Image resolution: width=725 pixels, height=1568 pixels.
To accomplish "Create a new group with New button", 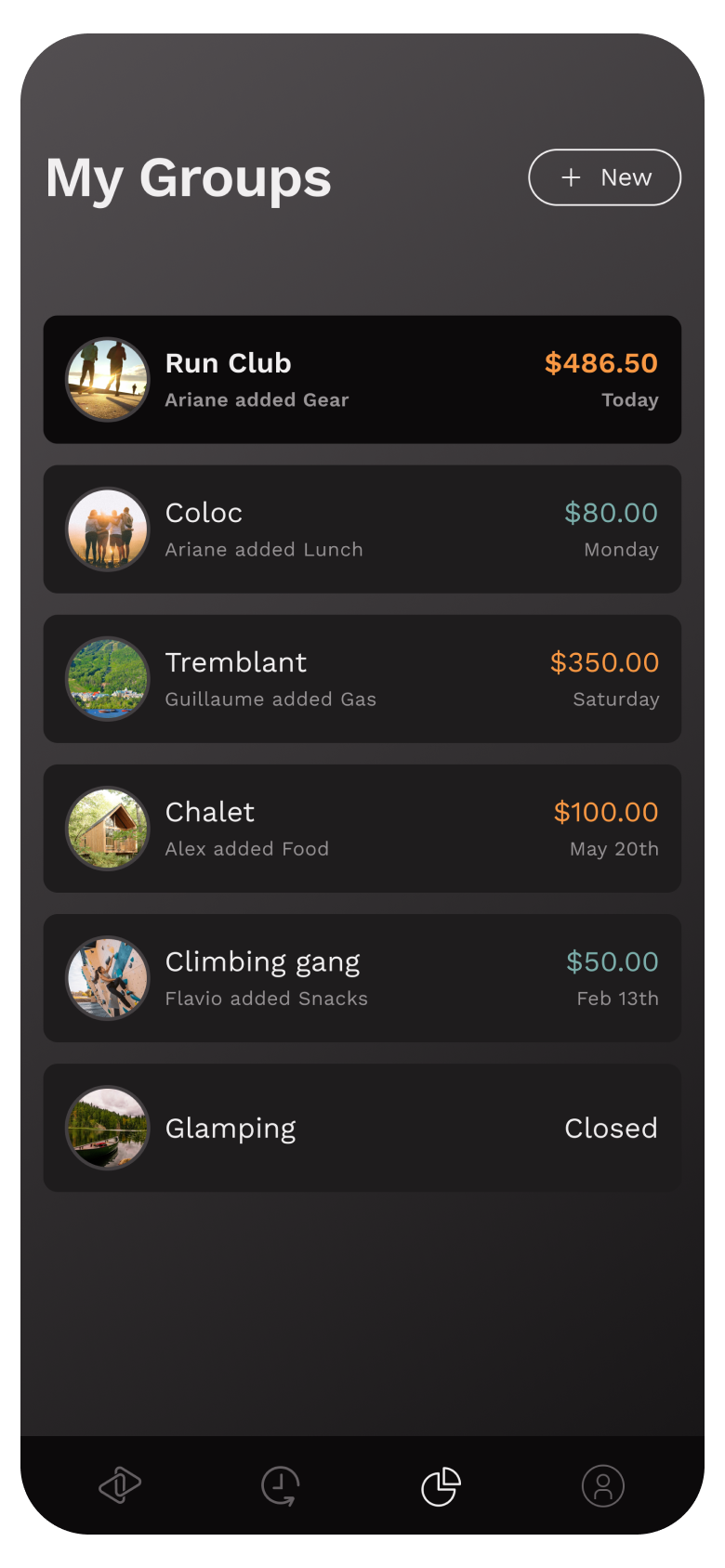I will pos(604,177).
